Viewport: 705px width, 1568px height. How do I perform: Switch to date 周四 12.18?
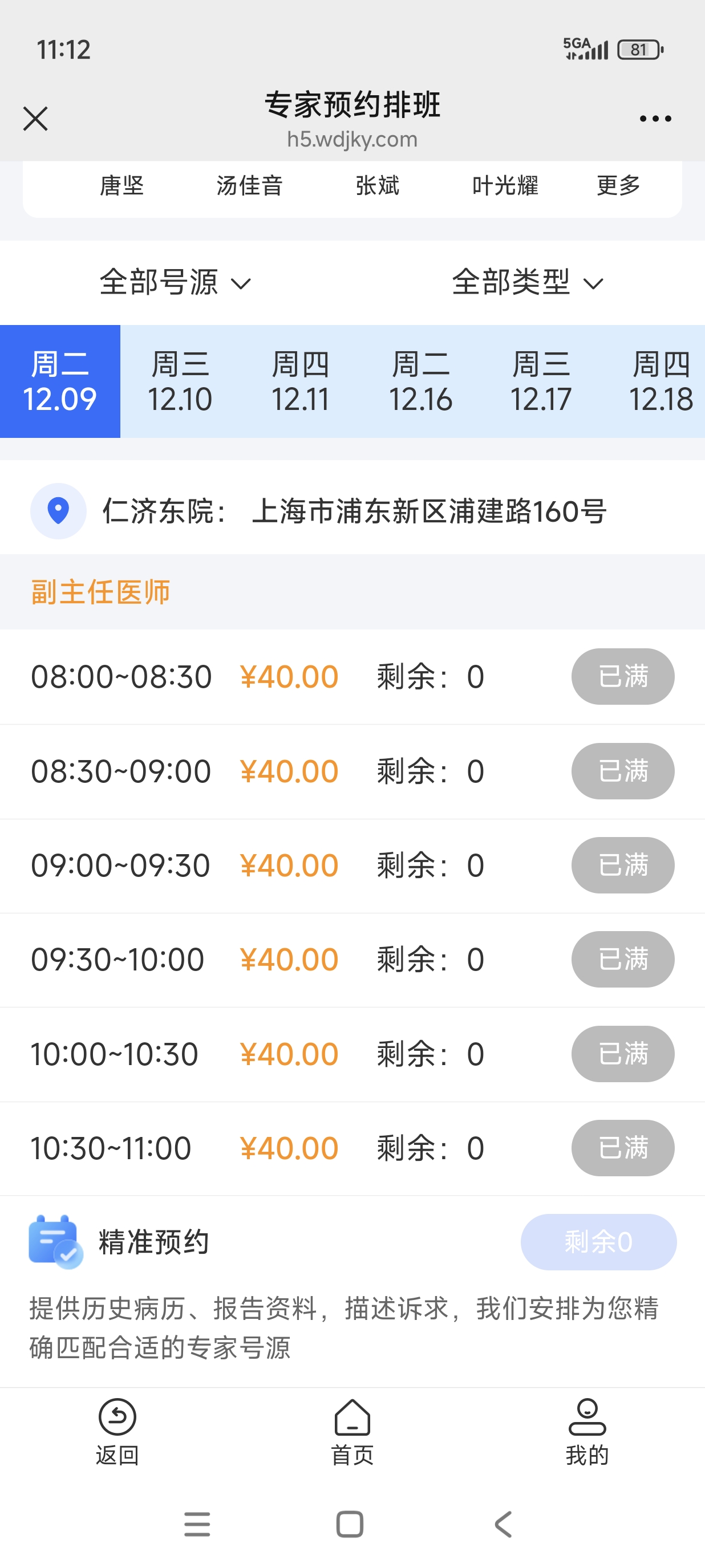661,381
